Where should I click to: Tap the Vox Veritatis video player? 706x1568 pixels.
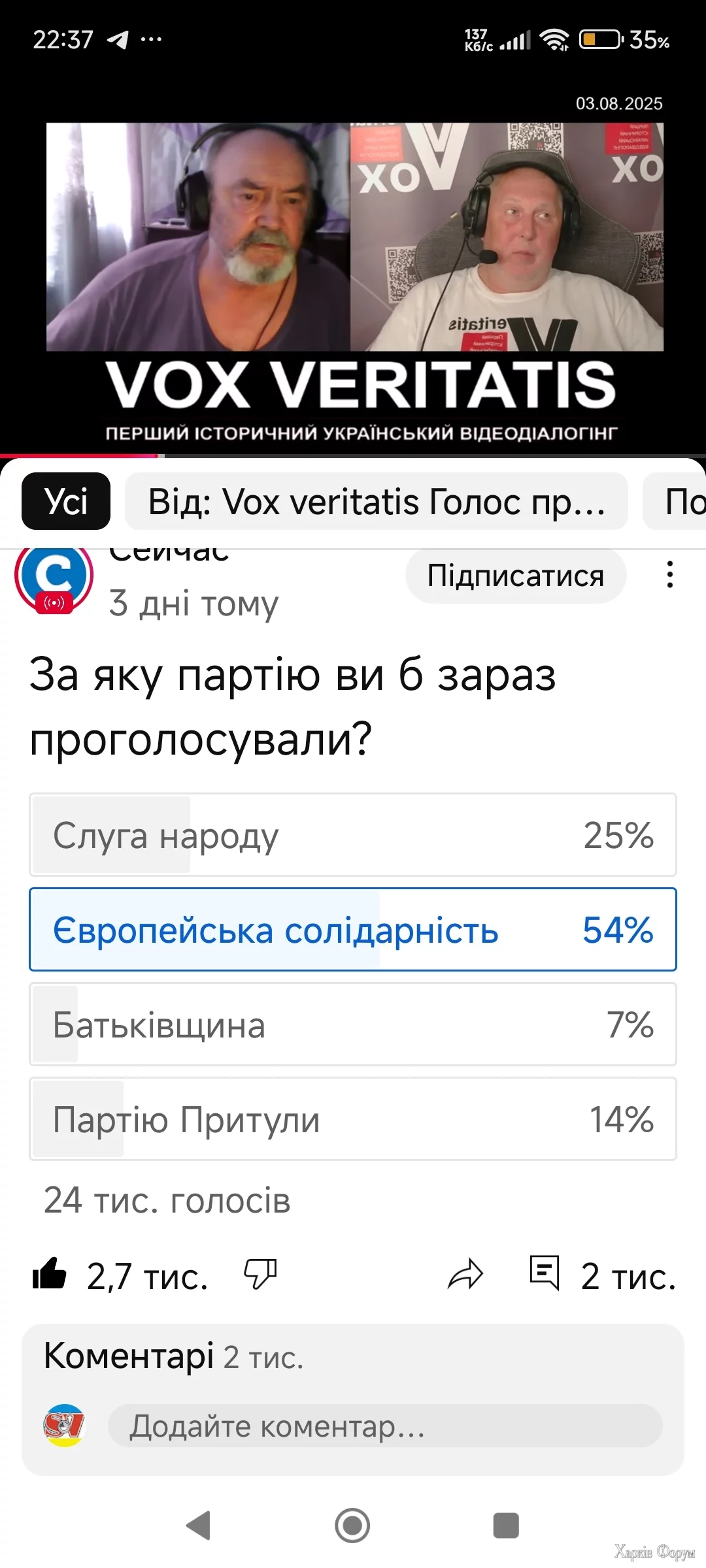coord(354,261)
